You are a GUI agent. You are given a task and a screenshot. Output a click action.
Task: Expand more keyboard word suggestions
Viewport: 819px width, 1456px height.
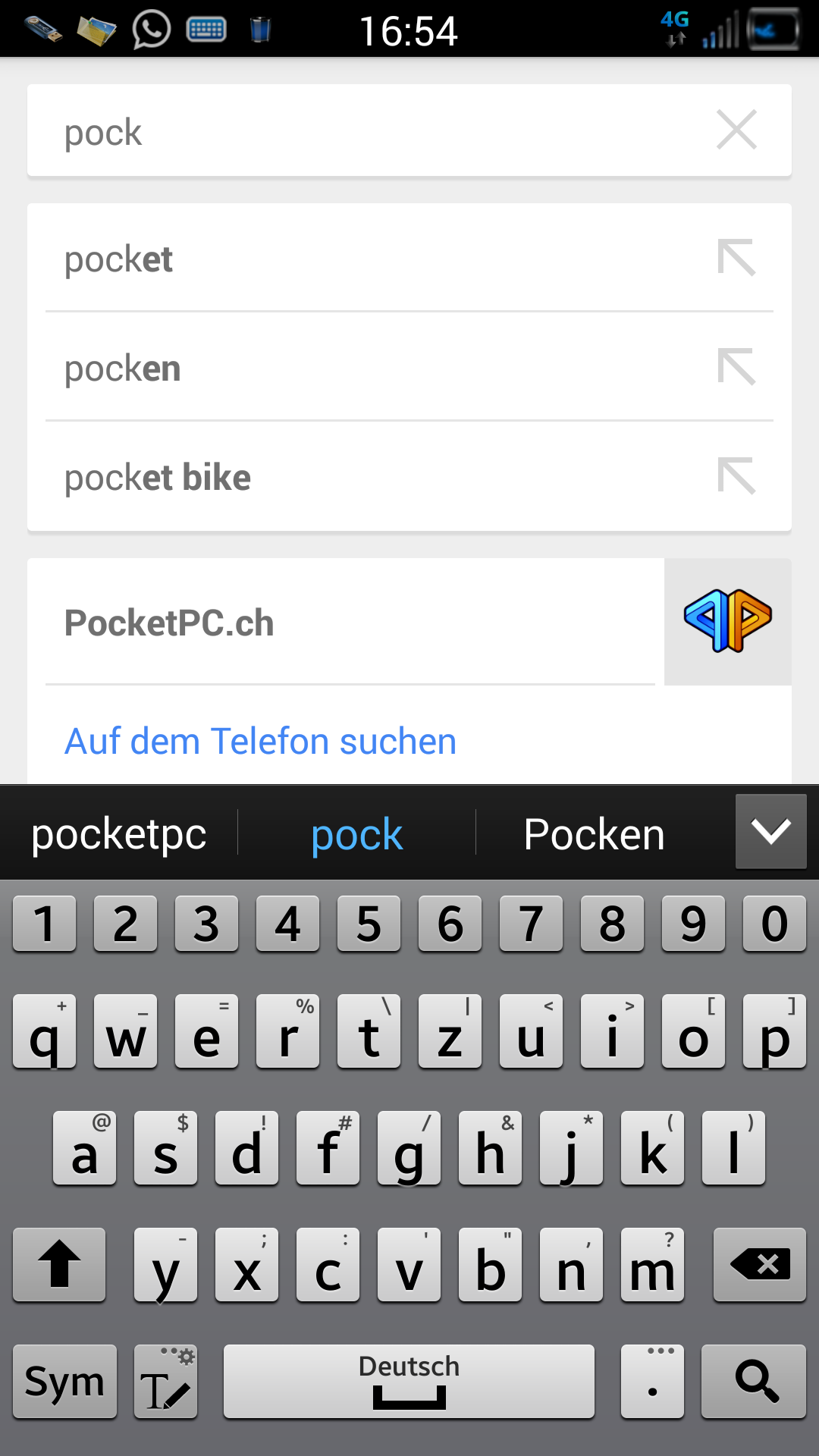click(x=770, y=831)
